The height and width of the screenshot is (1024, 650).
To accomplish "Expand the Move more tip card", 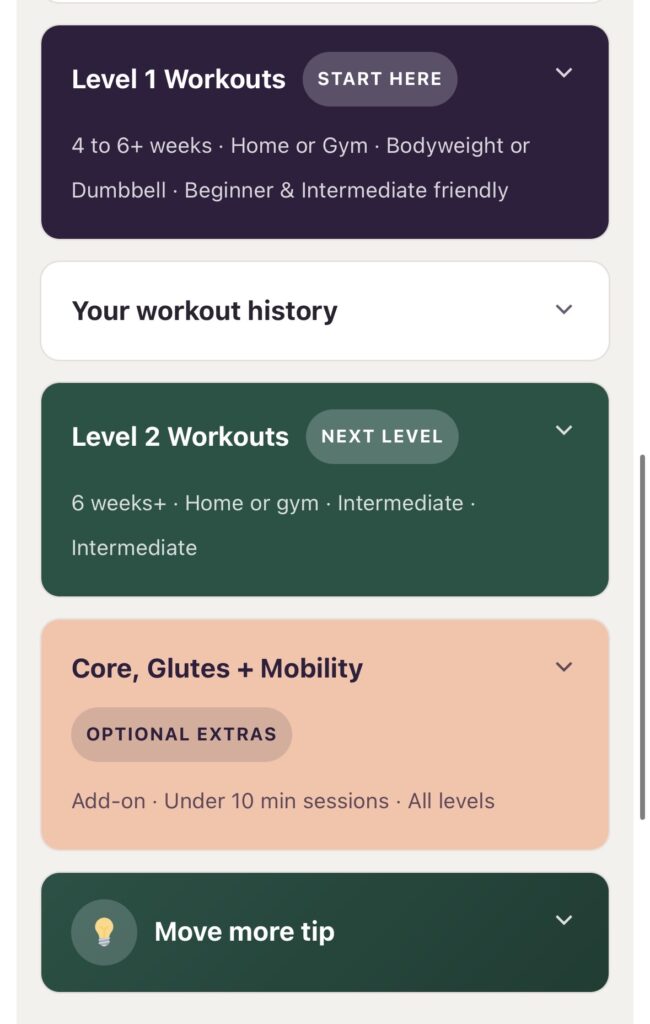I will pyautogui.click(x=563, y=920).
